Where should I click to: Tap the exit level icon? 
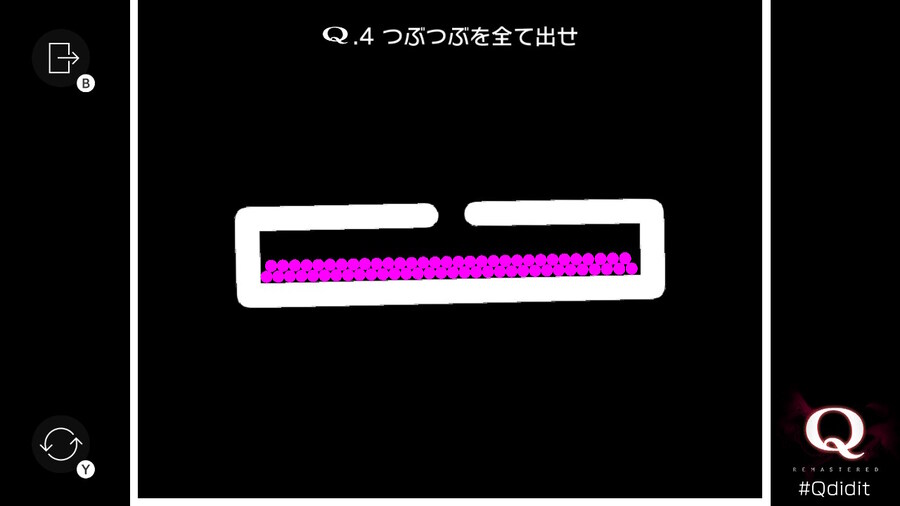(62, 58)
